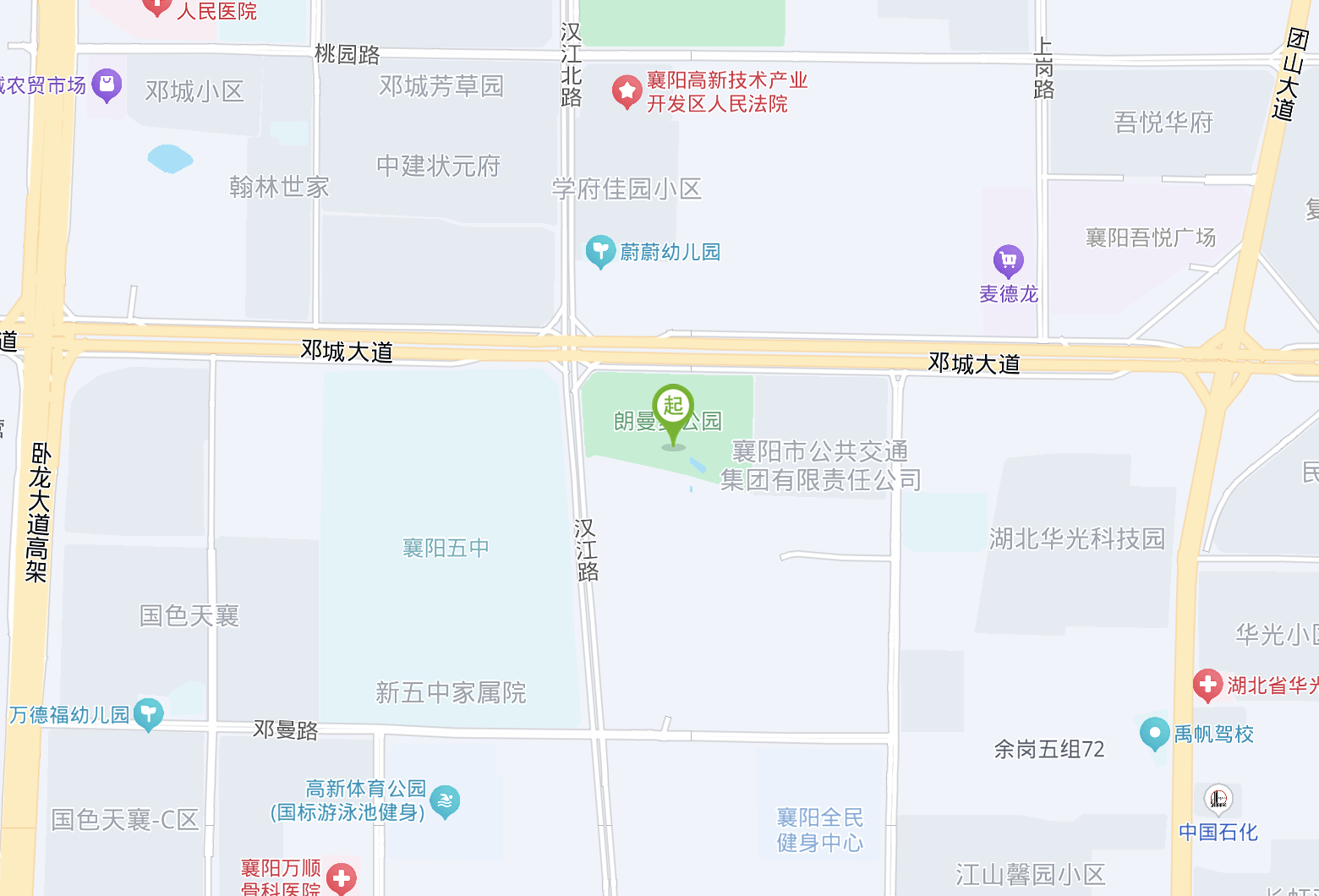Image resolution: width=1319 pixels, height=896 pixels.
Task: Open the 中国石化 gas station marker
Action: coord(1218,798)
